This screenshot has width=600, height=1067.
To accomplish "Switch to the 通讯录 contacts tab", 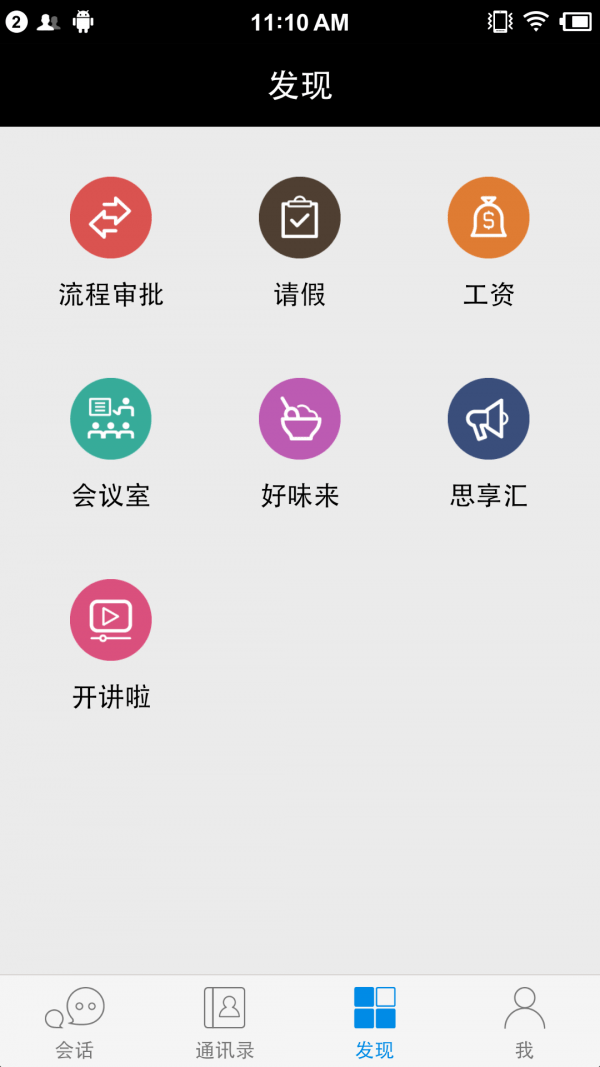I will (x=225, y=1021).
